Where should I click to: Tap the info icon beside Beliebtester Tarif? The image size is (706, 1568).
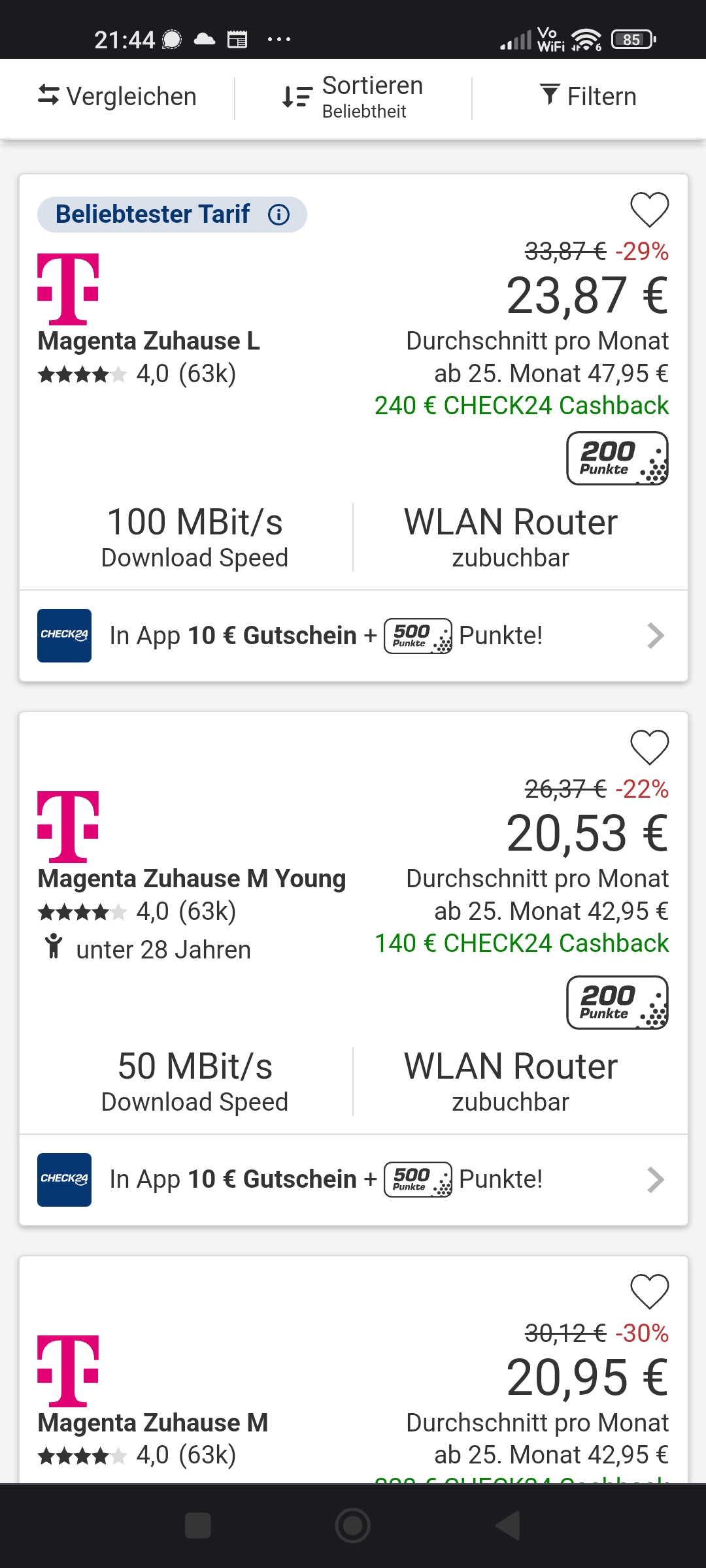tap(278, 214)
